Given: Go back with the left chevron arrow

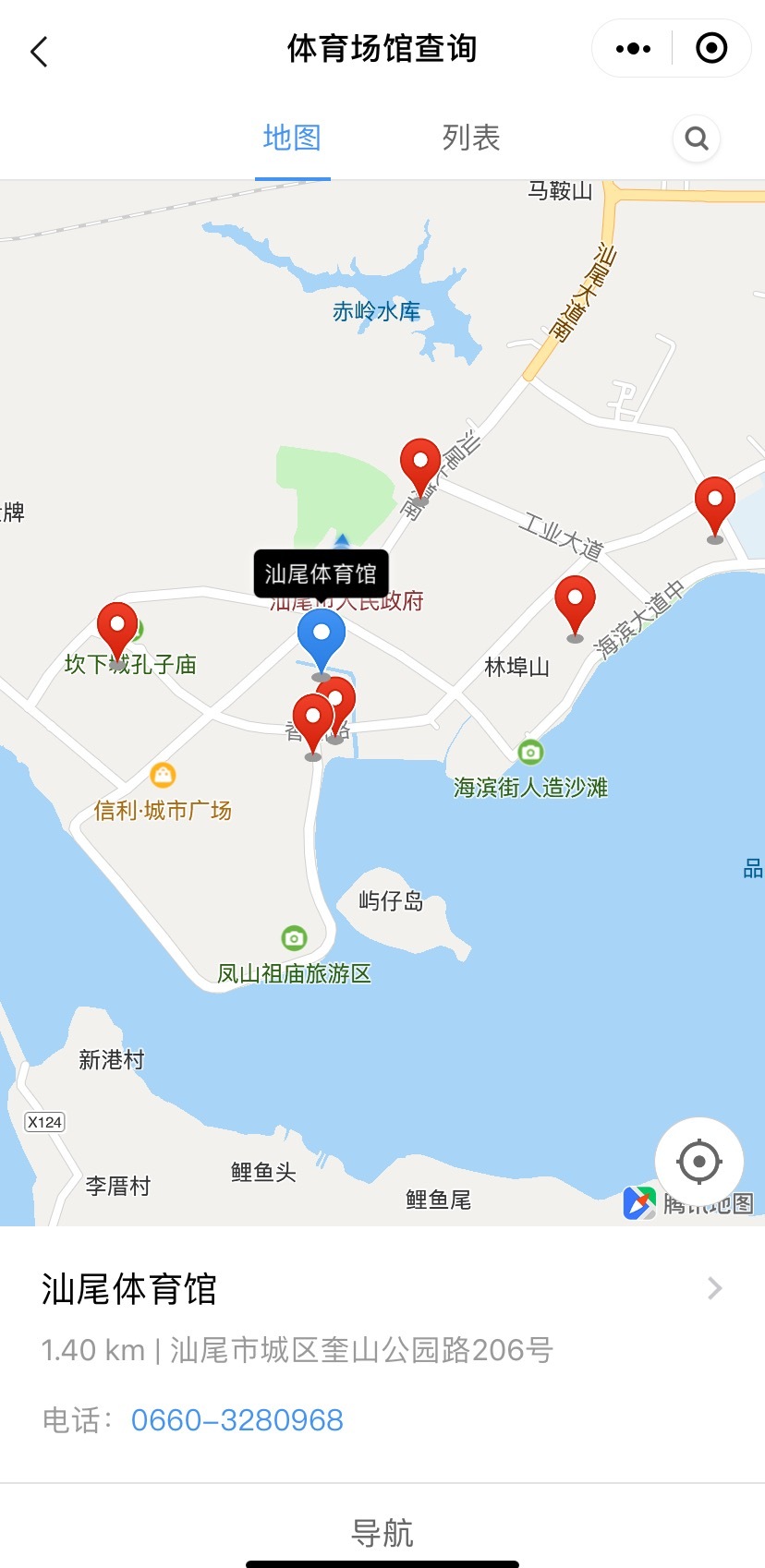Looking at the screenshot, I should (x=37, y=51).
